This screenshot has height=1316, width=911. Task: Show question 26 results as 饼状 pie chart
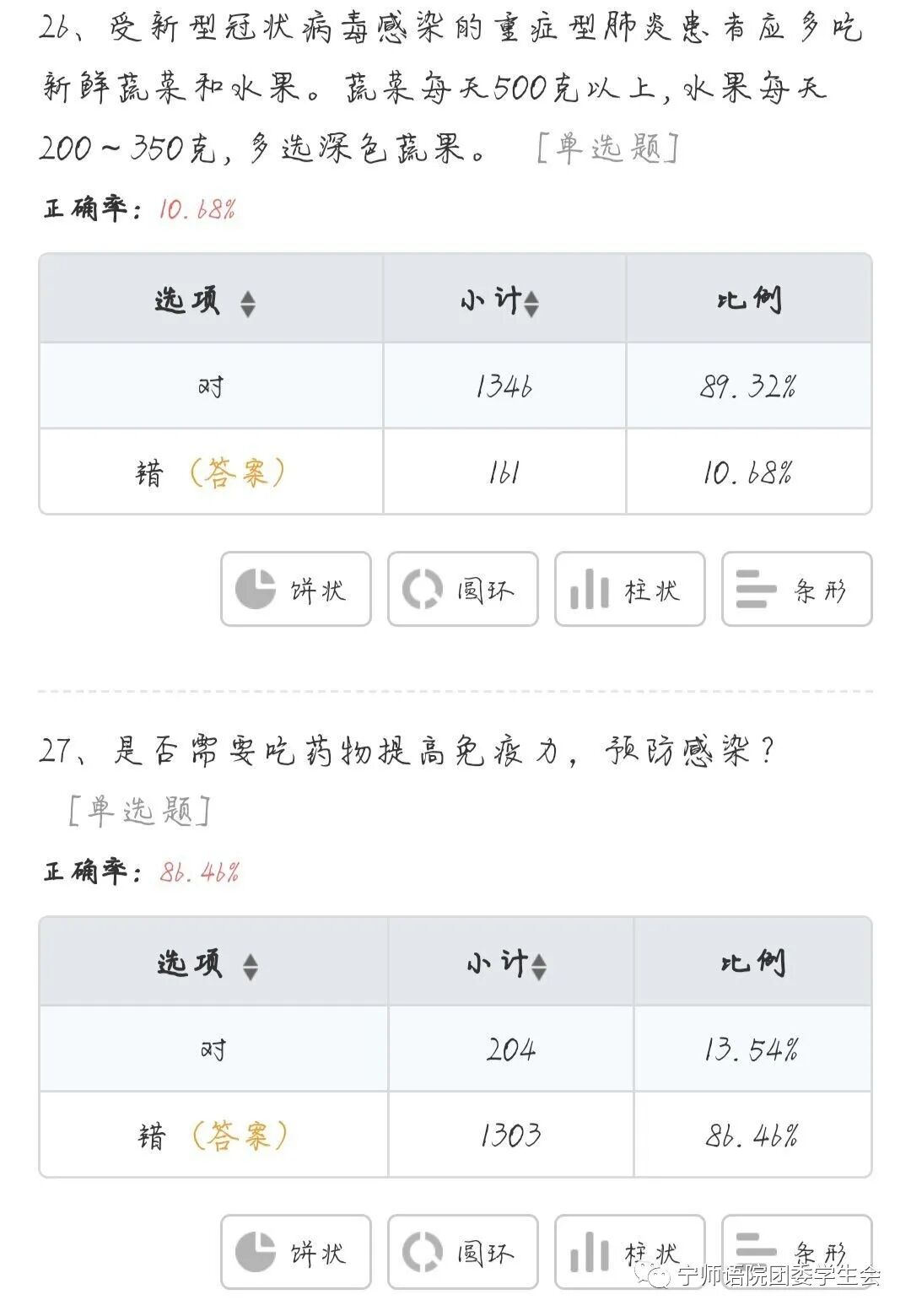click(296, 589)
